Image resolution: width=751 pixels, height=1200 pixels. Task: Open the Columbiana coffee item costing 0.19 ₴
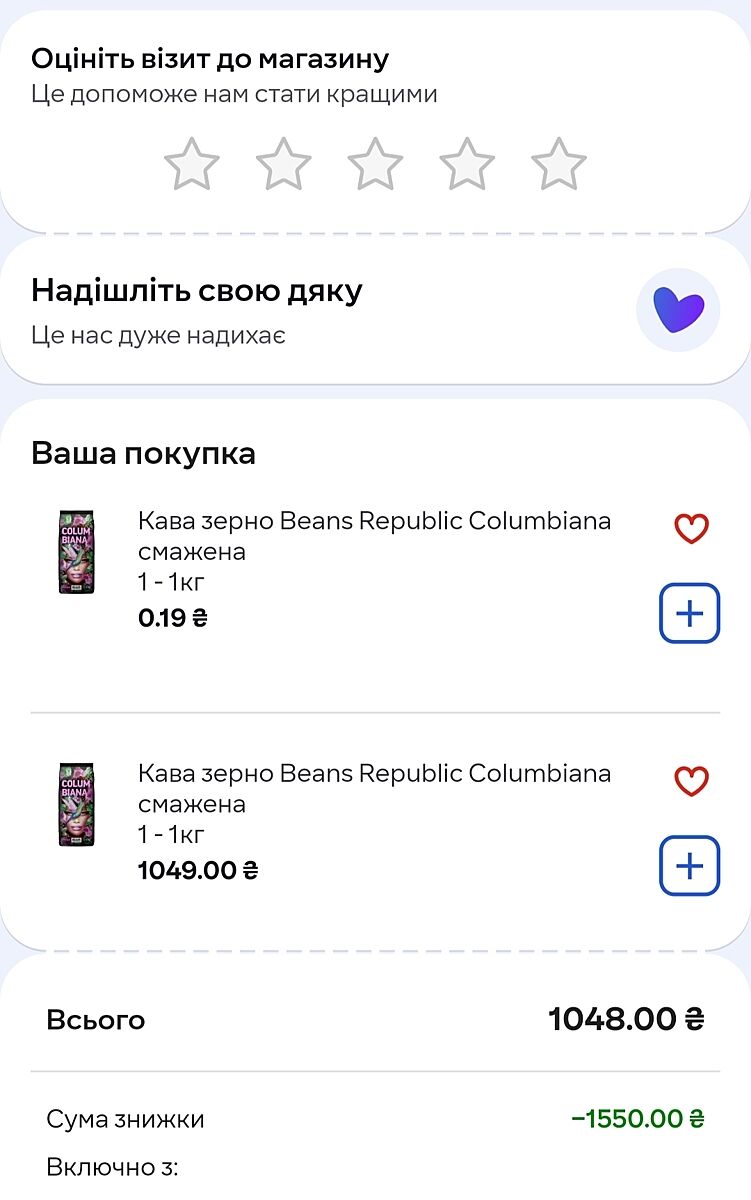[374, 536]
